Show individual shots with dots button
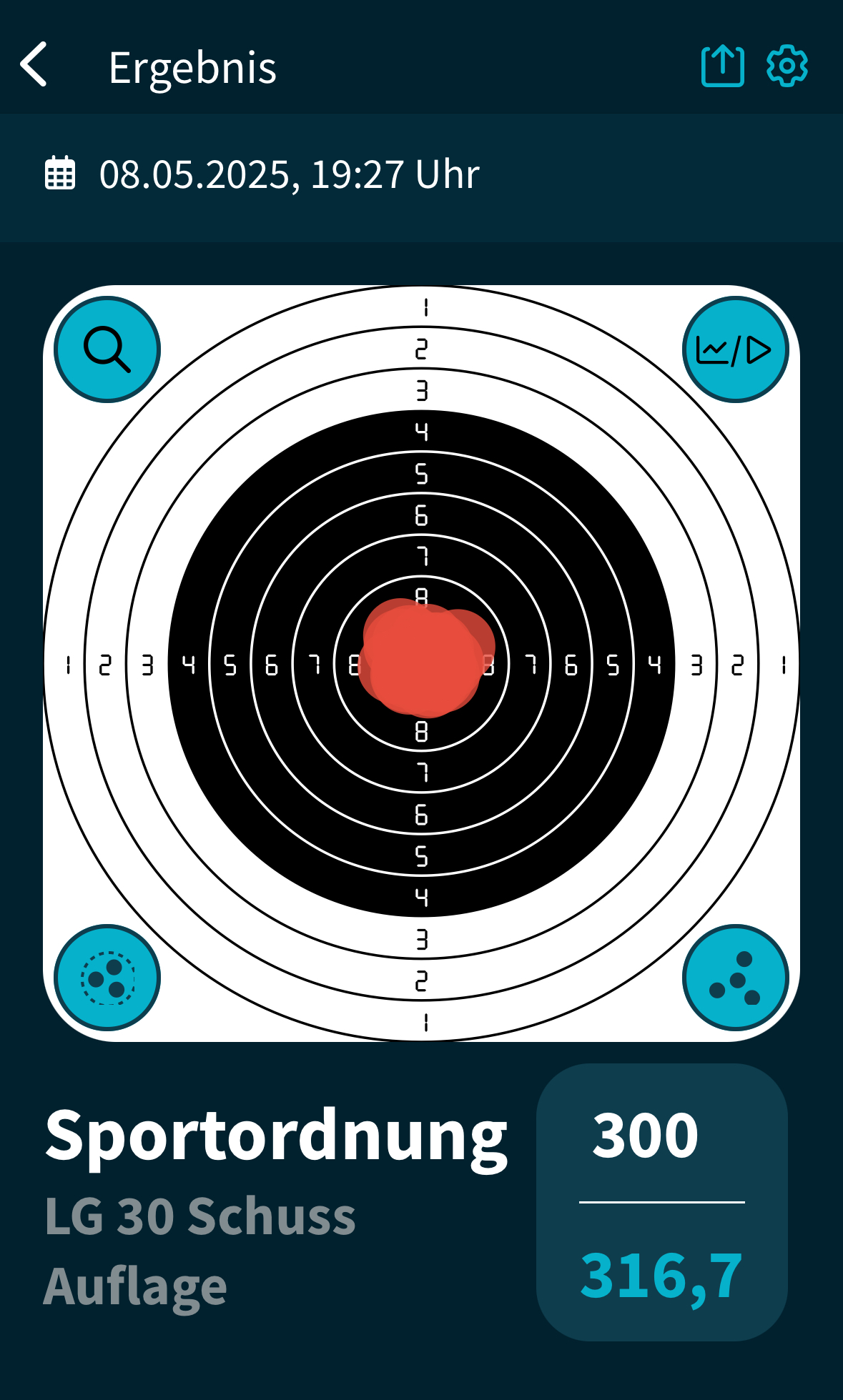 735,977
